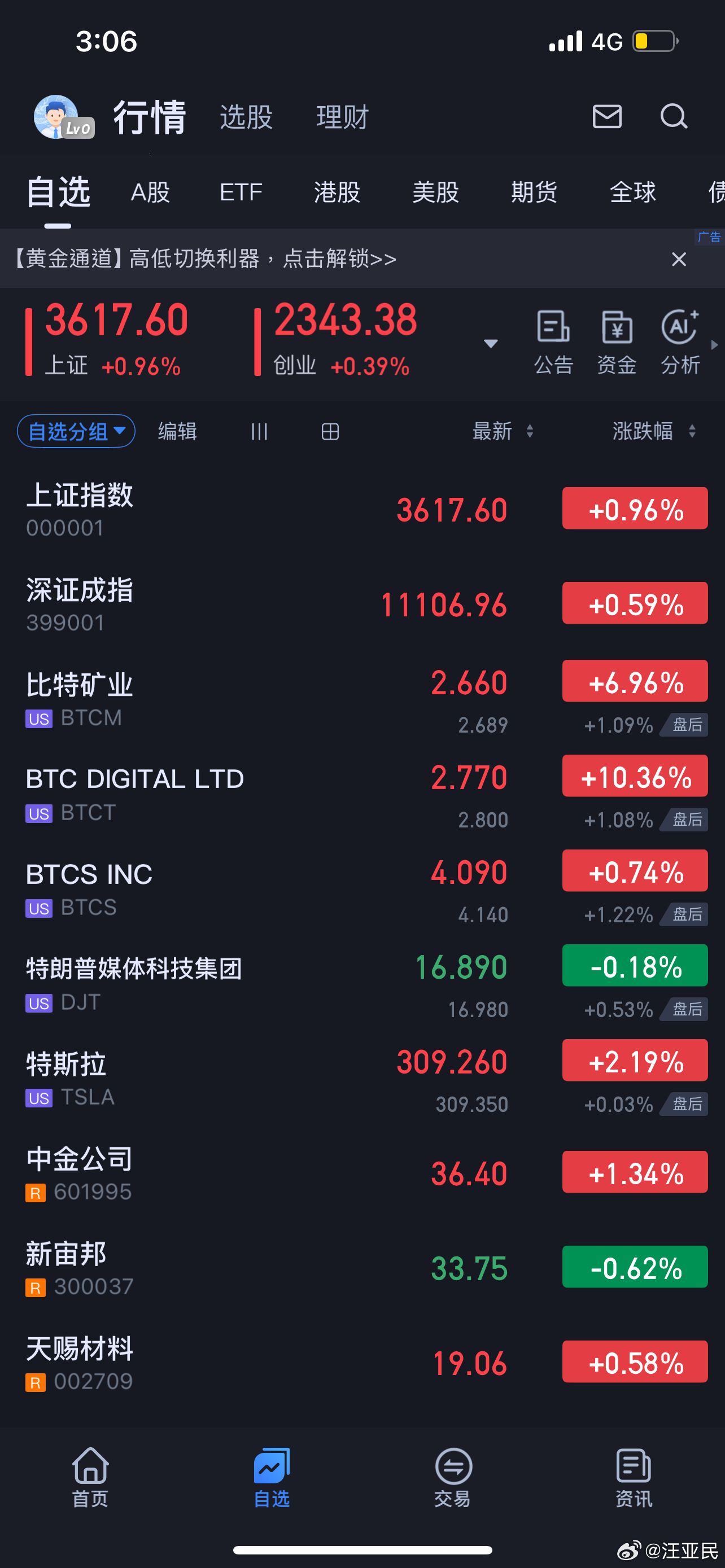This screenshot has width=725, height=1568.
Task: Open the 黄金通道 promotion banner
Action: pos(204,259)
